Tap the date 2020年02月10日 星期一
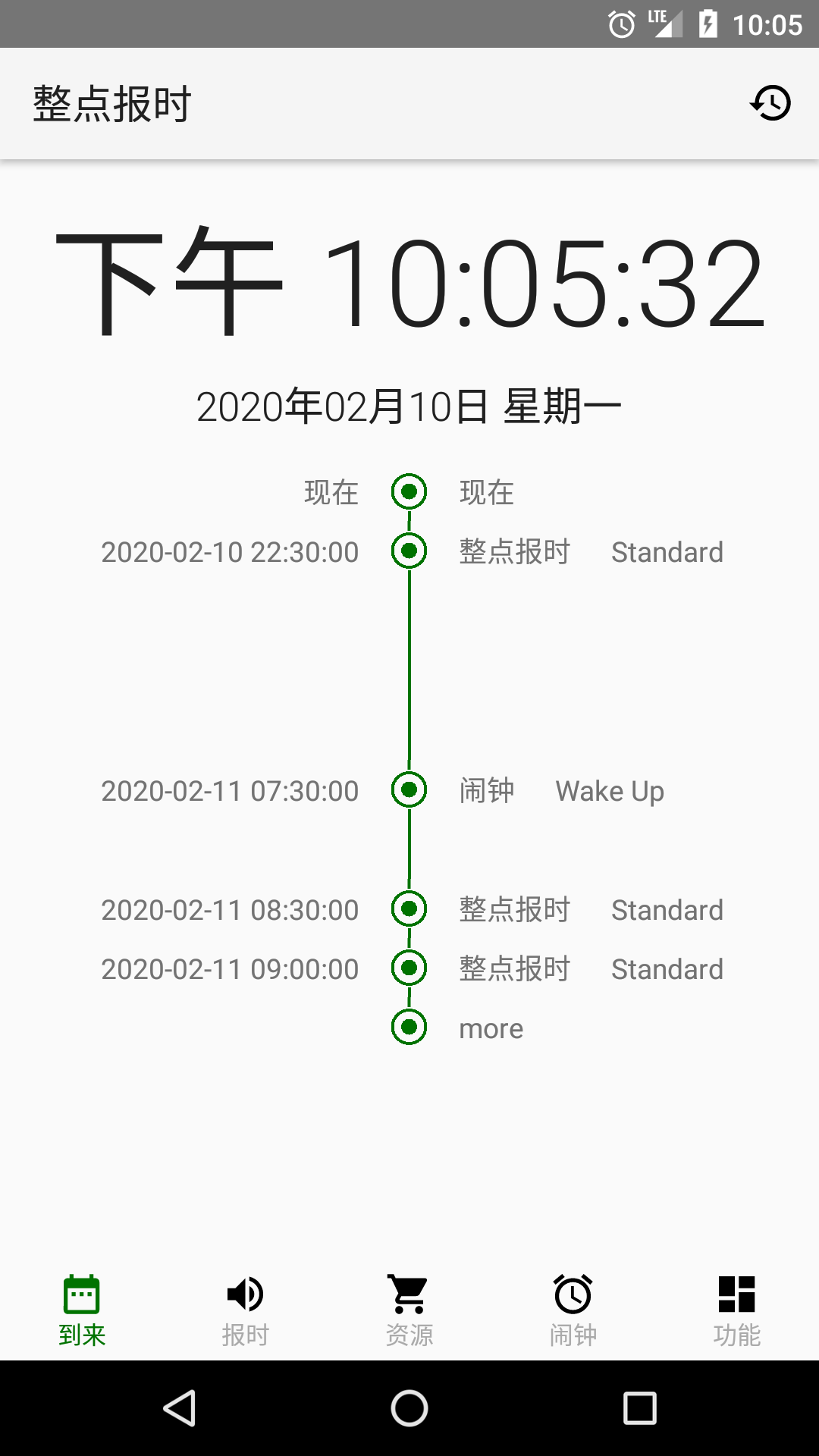 (409, 406)
